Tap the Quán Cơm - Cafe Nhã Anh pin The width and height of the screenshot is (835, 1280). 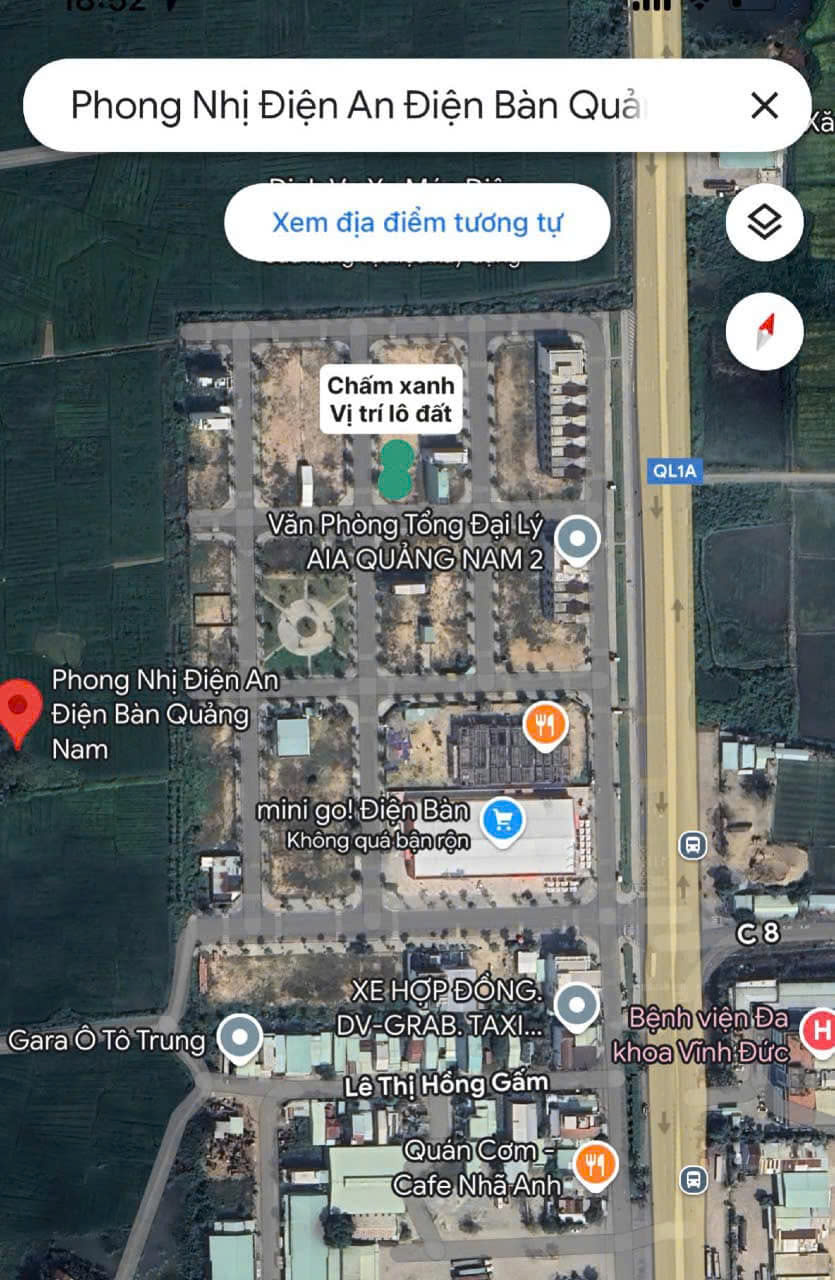pos(596,1164)
